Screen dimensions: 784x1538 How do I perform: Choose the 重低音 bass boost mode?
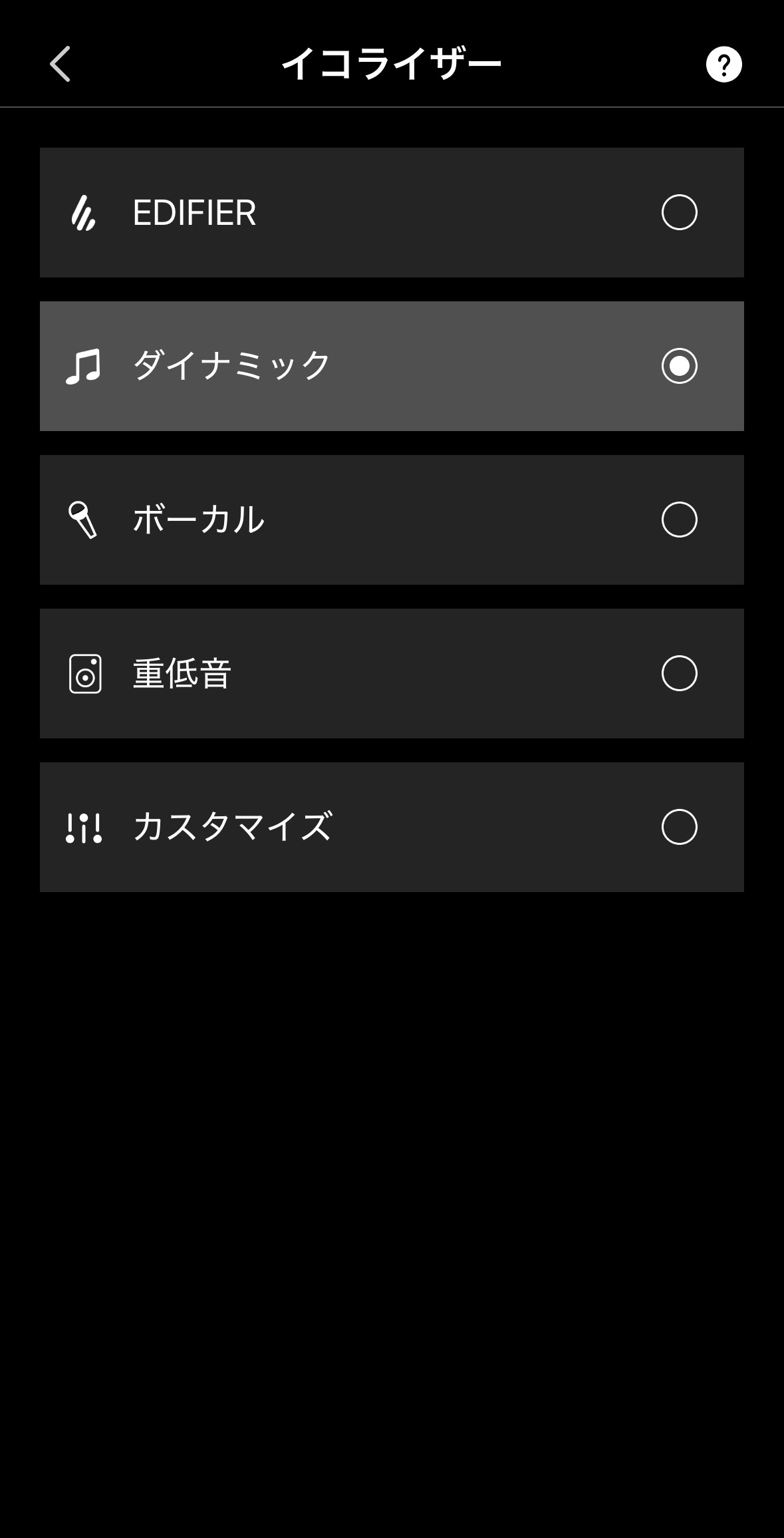pyautogui.click(x=392, y=673)
